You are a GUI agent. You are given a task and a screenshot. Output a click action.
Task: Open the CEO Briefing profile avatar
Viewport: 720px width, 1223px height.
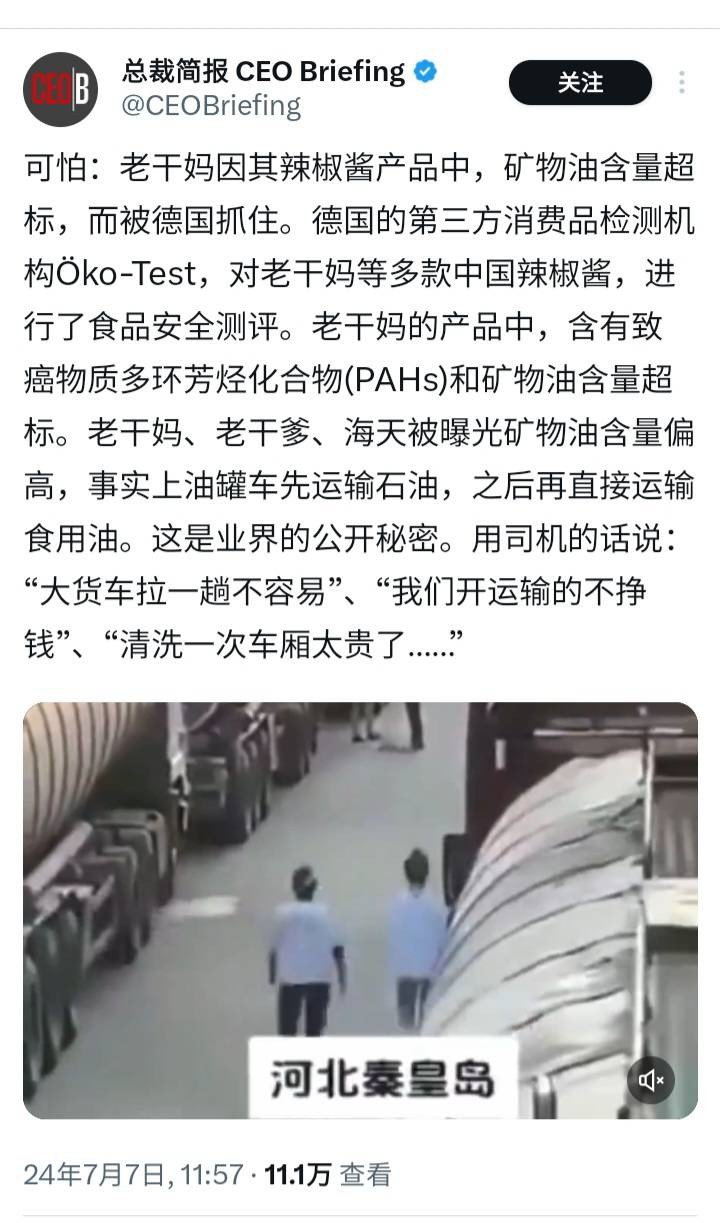pos(60,90)
